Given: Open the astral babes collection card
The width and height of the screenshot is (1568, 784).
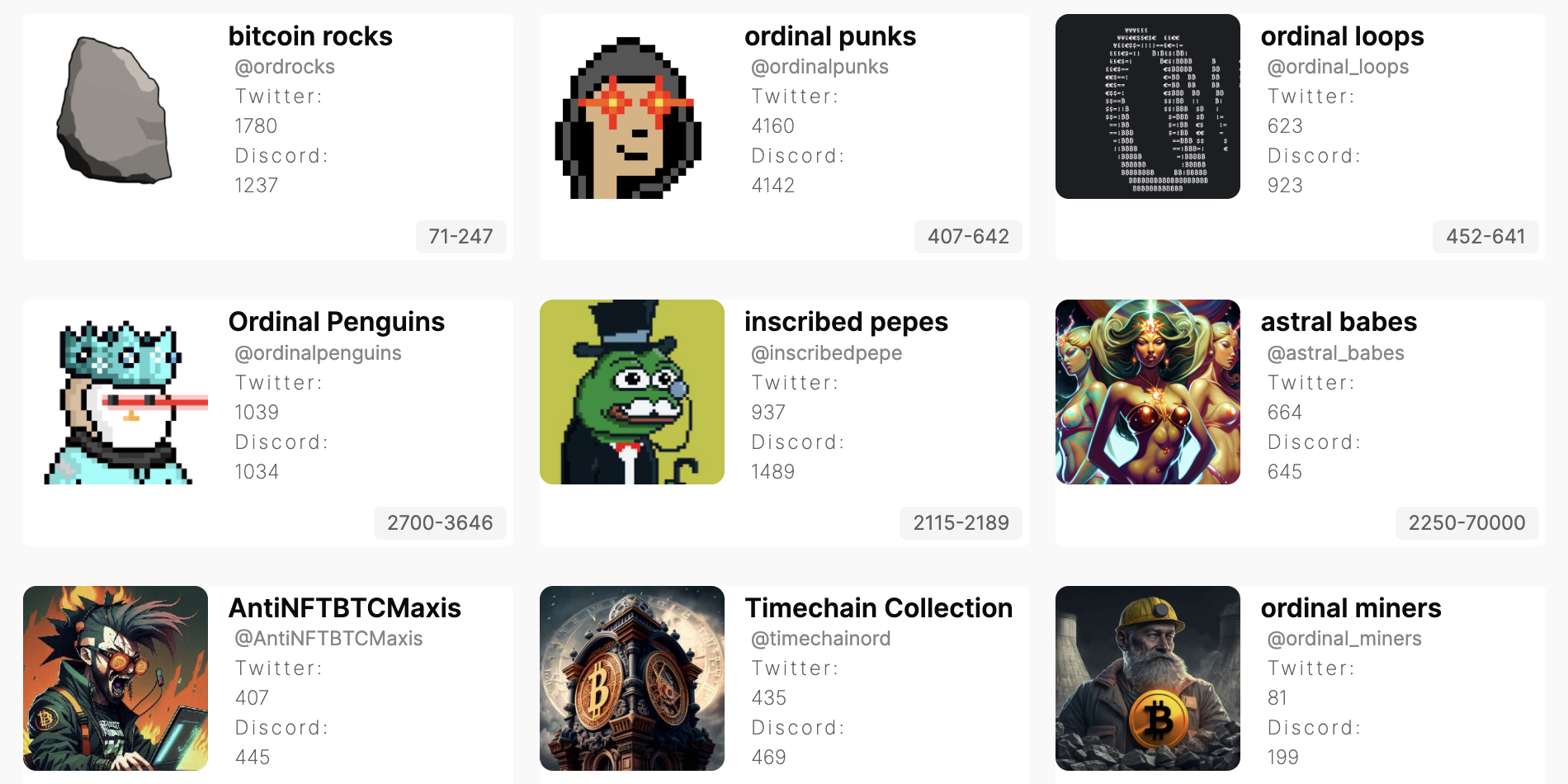Looking at the screenshot, I should pos(1339,322).
